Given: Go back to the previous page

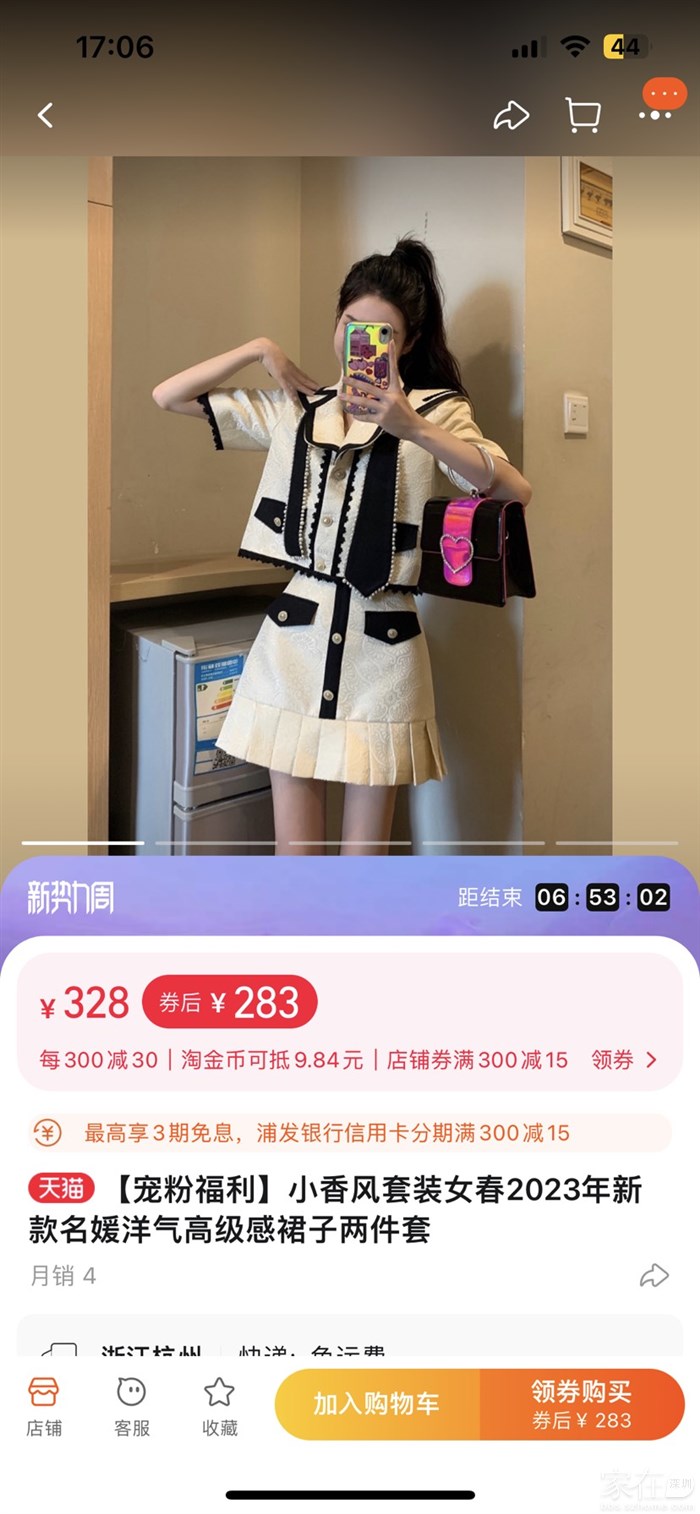Looking at the screenshot, I should (45, 115).
